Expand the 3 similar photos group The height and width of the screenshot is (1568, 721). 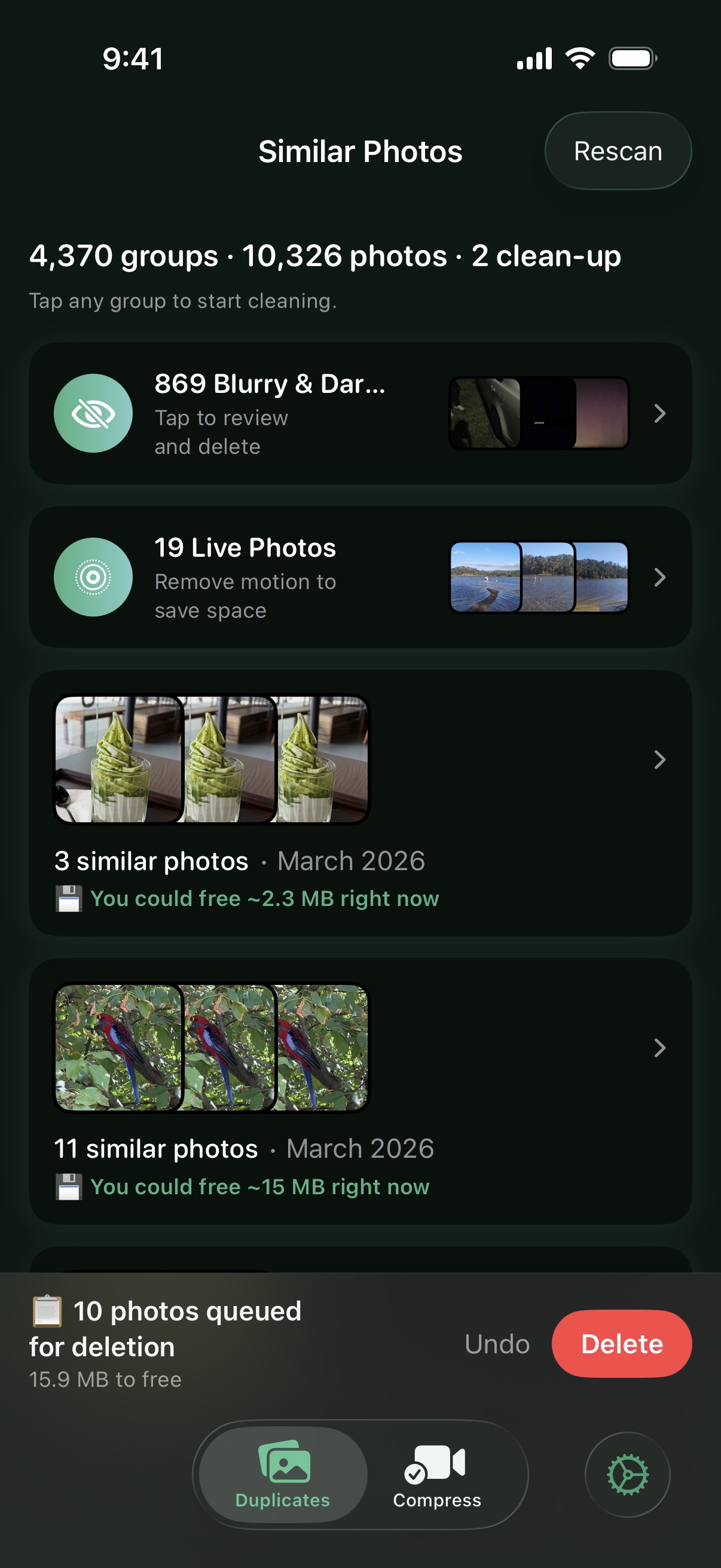pos(660,759)
